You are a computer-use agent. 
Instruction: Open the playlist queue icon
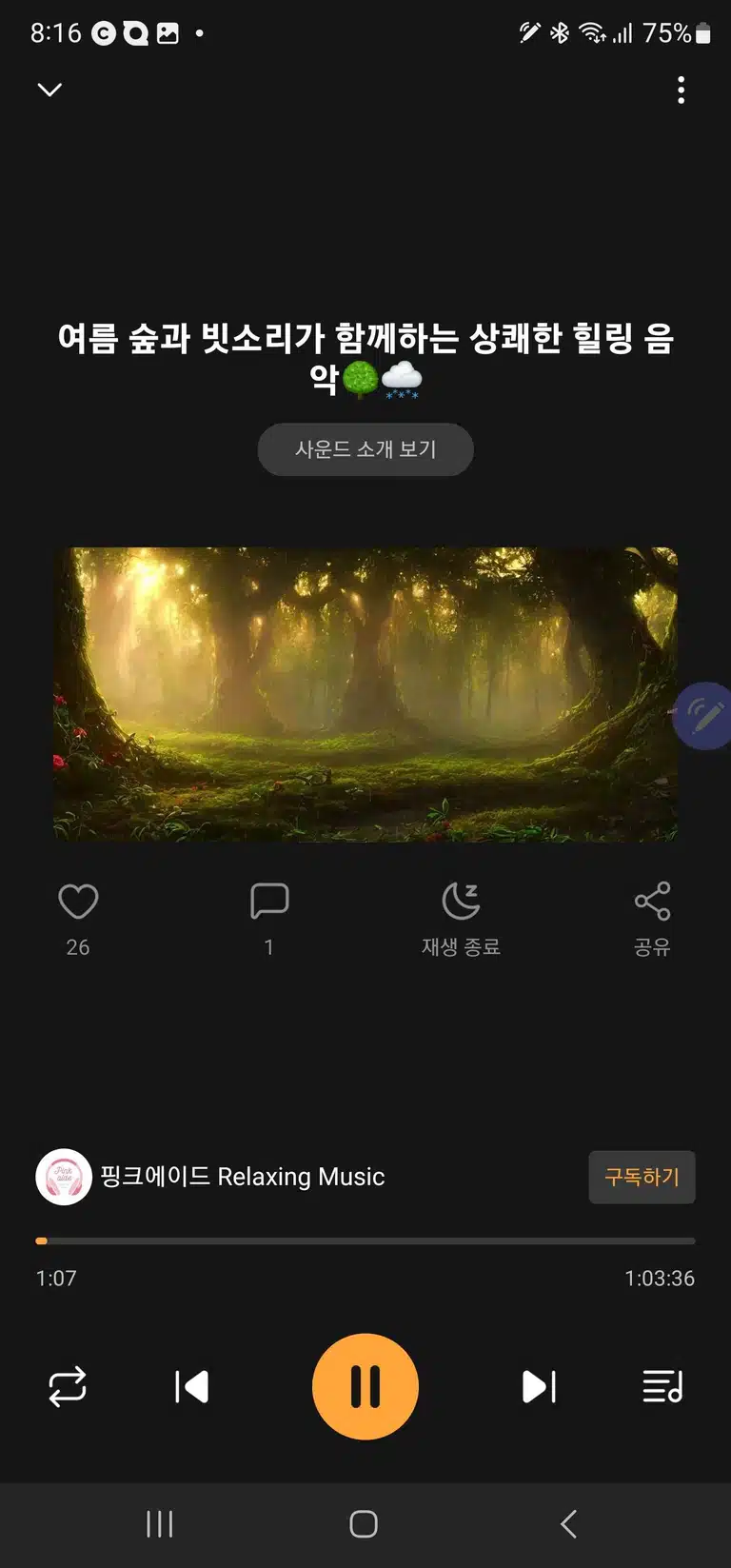(x=662, y=1387)
